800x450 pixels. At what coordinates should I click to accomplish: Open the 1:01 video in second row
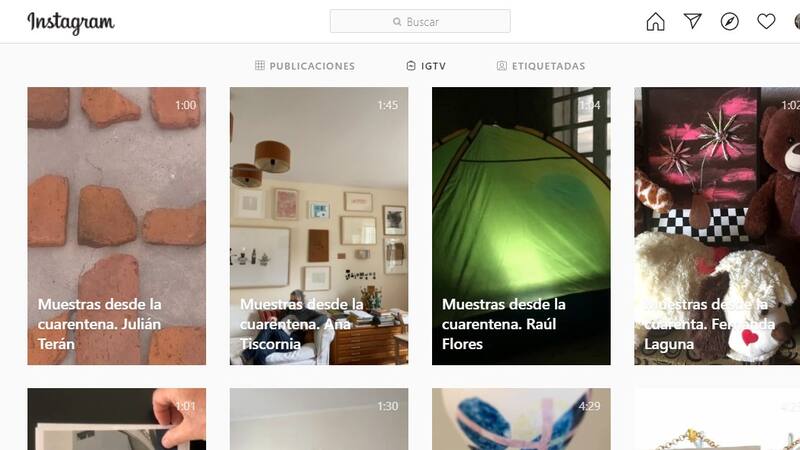tap(116, 420)
